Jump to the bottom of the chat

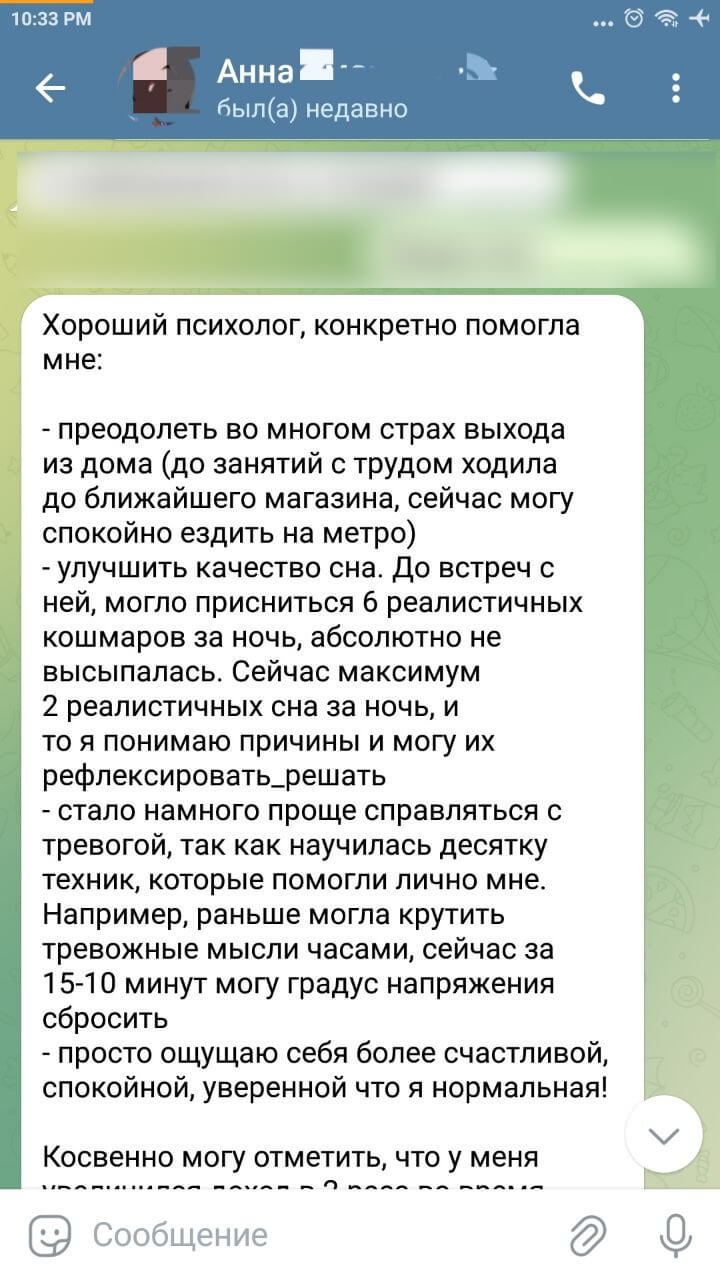(x=664, y=1135)
